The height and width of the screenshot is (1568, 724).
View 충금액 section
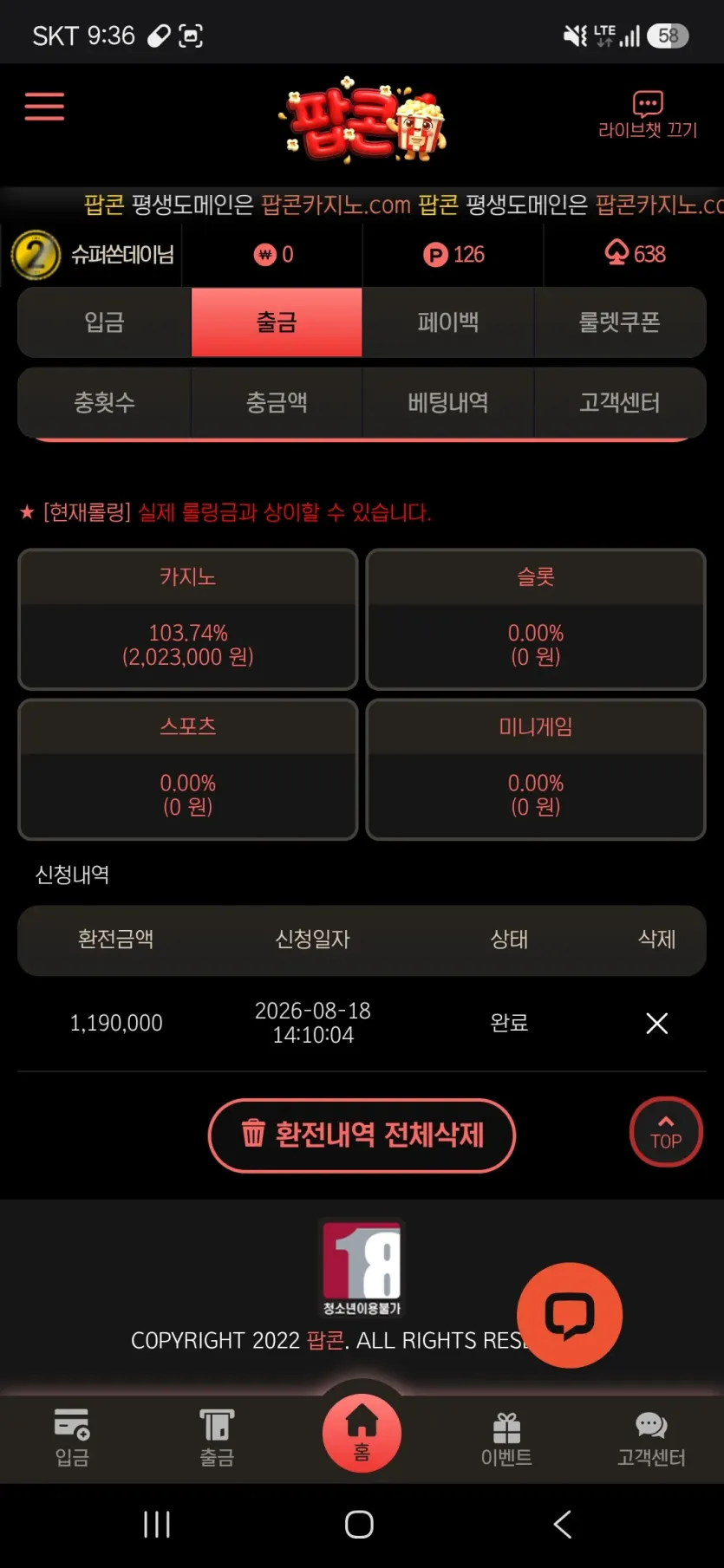click(277, 402)
